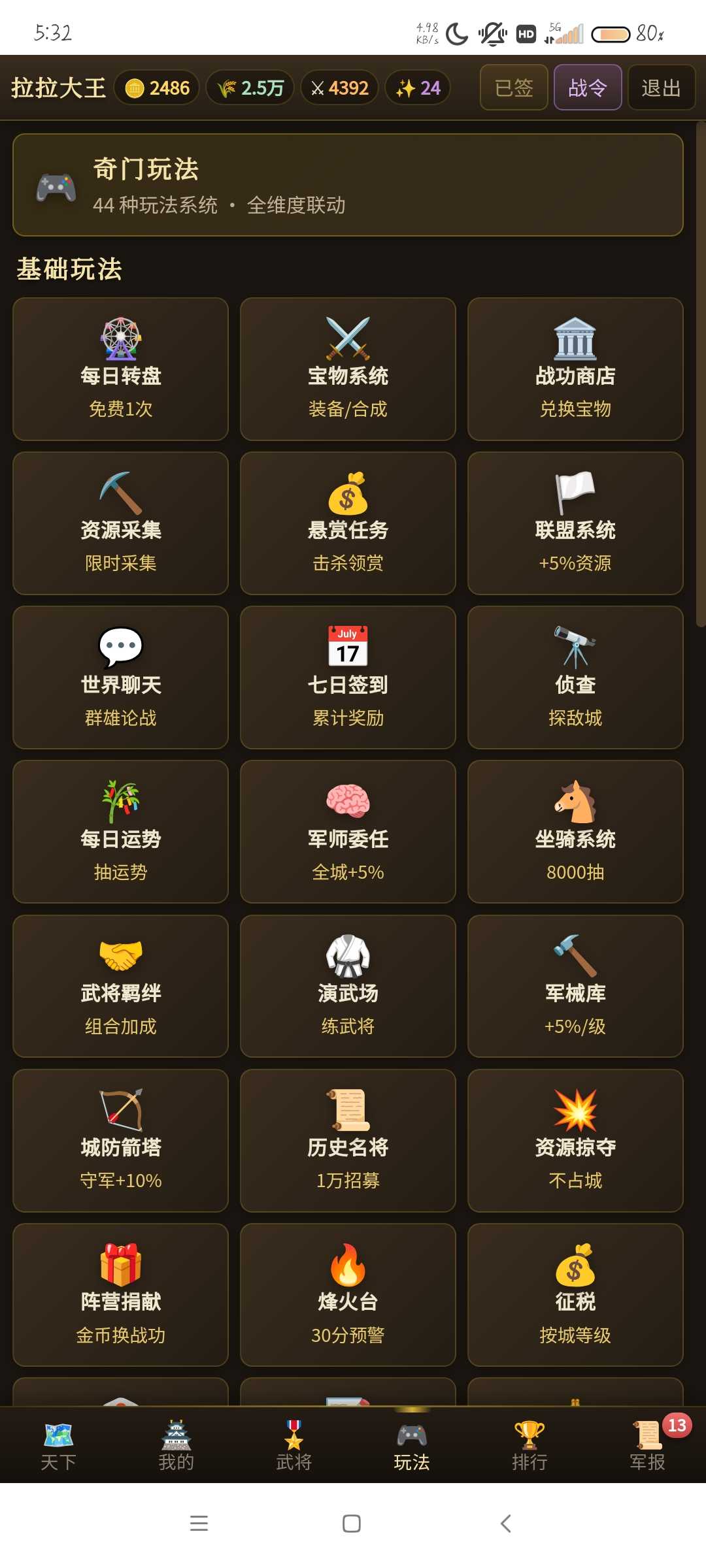Tap the 已签 sign-in button
706x1568 pixels.
tap(514, 88)
